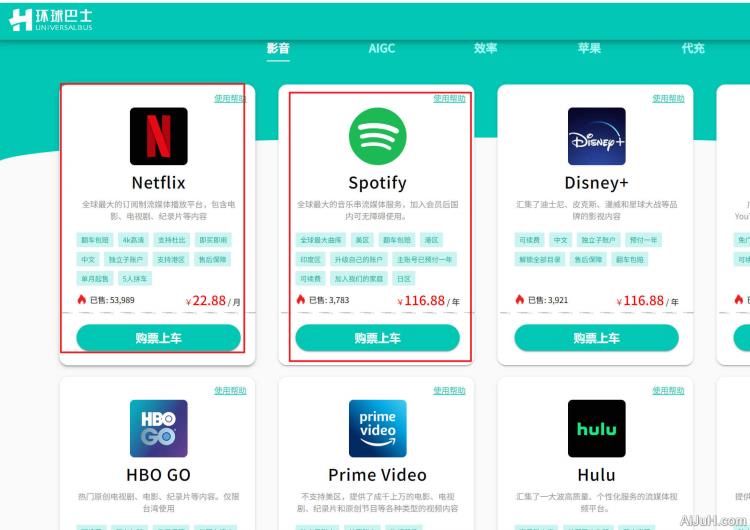View 使用帮助 on the Hulu card
Viewport: 750px width, 530px height.
coord(668,391)
